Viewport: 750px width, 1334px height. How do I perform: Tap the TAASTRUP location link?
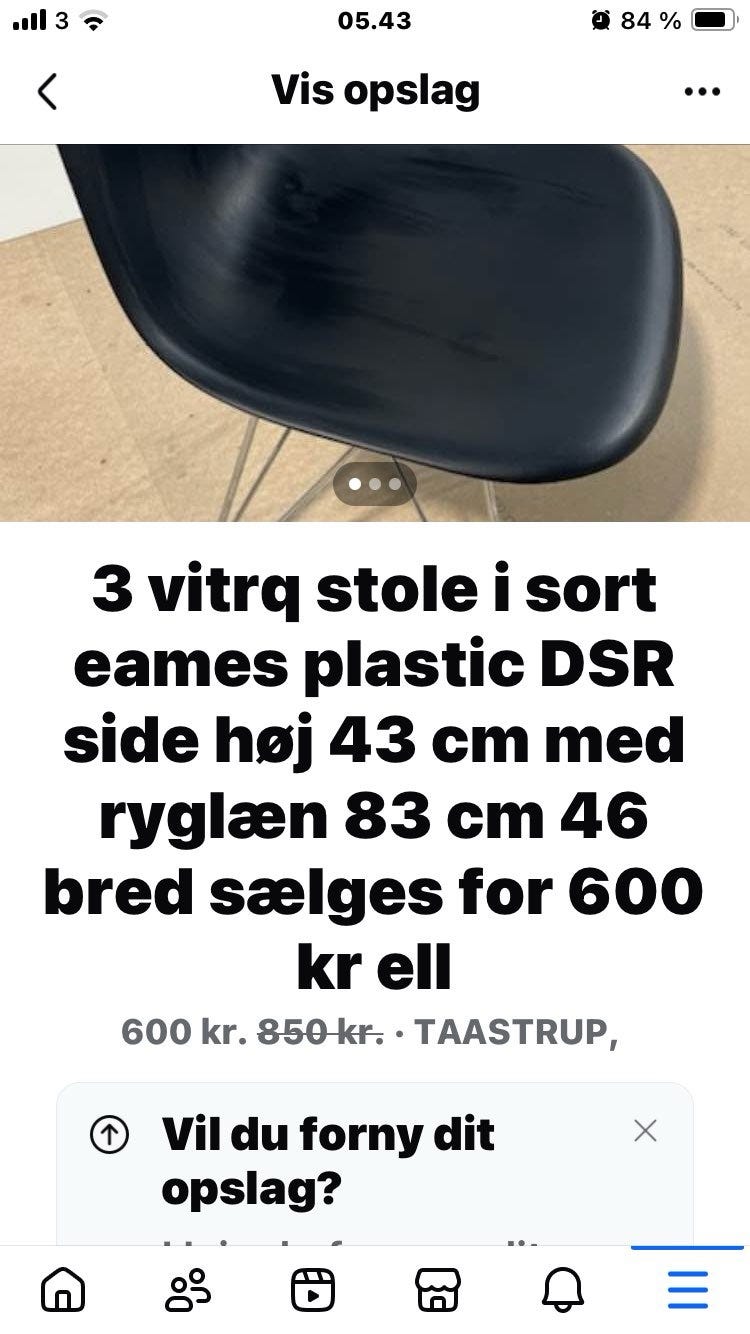point(516,1033)
